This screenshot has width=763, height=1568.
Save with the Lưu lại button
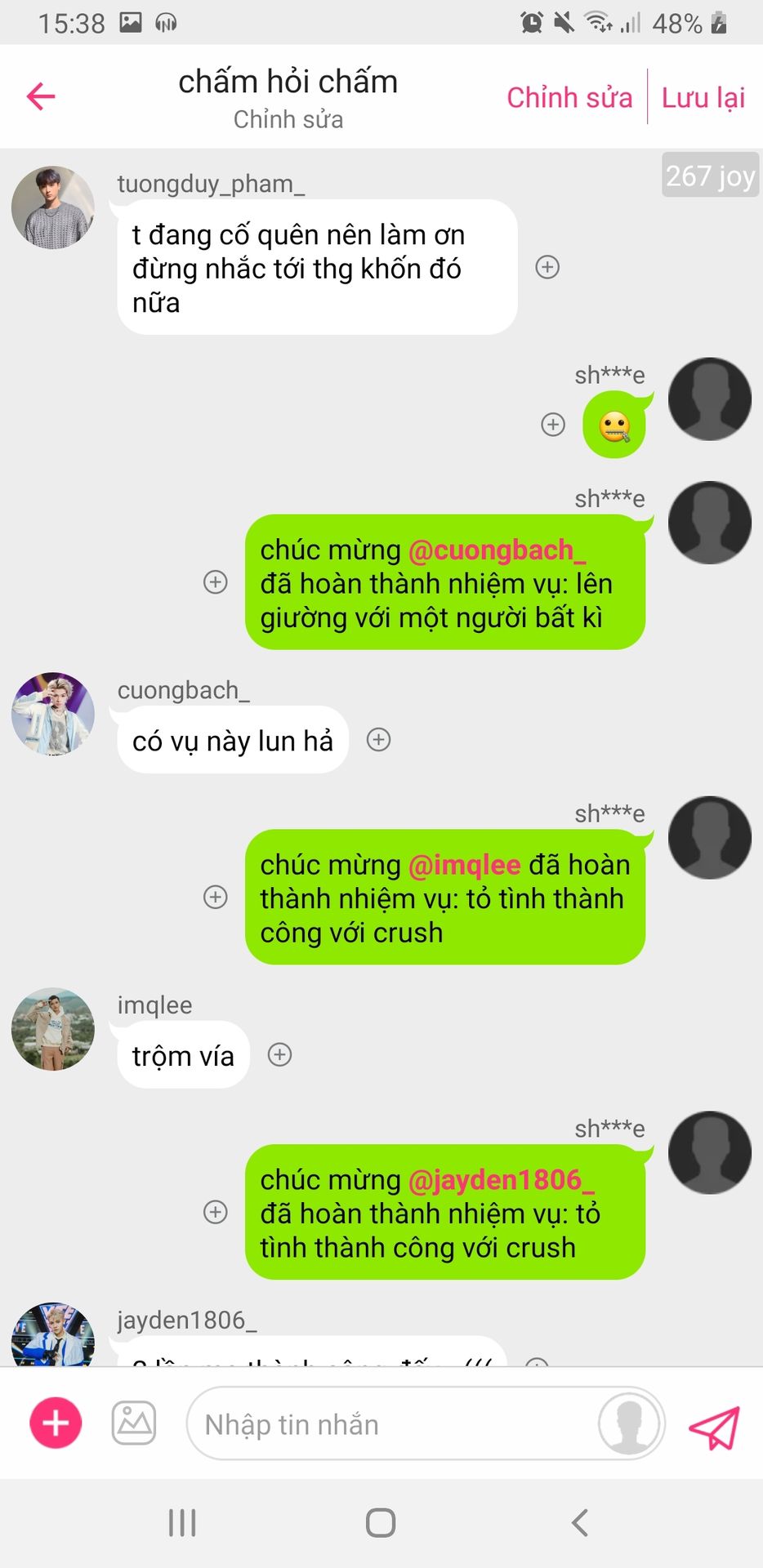pos(703,97)
